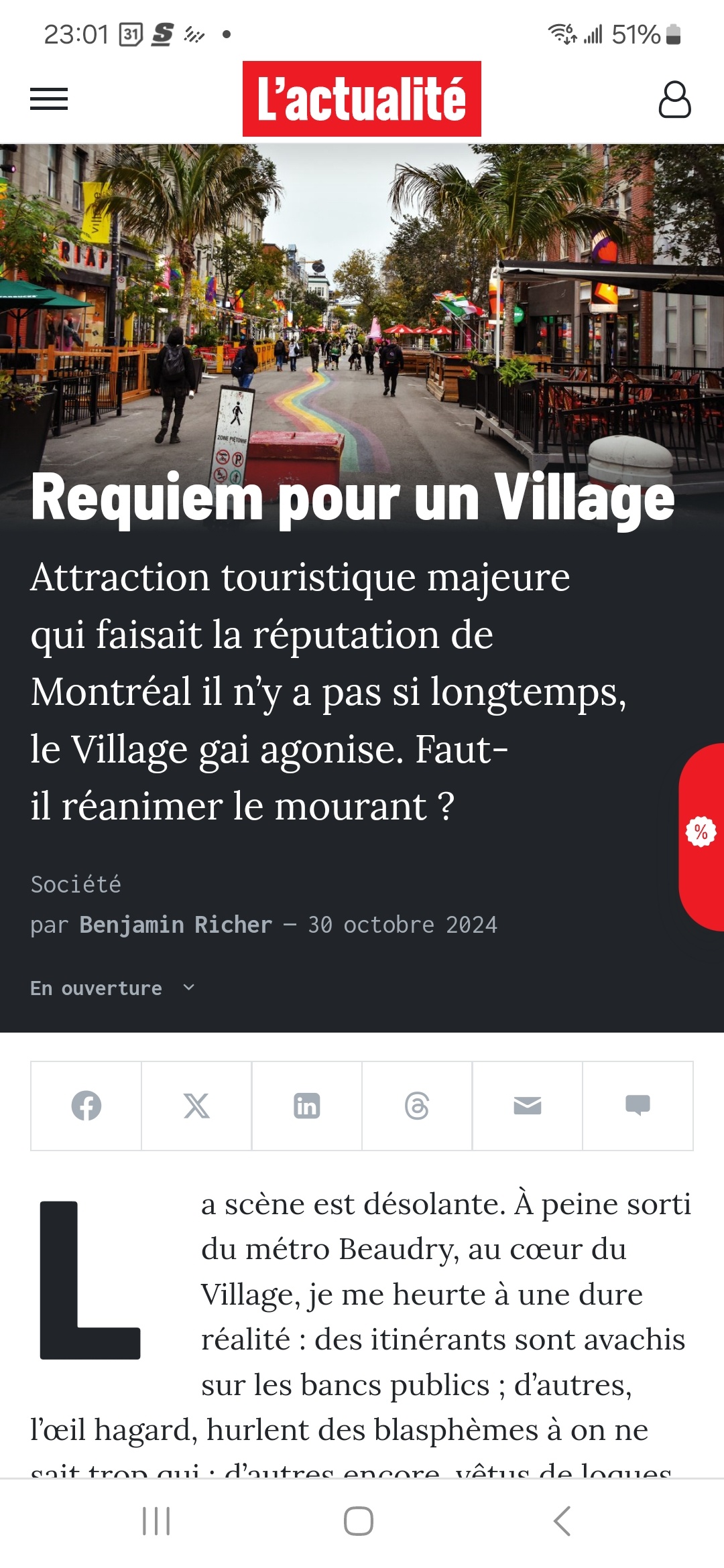The image size is (724, 1568).
Task: Open recent apps from the navigation bar
Action: [x=156, y=1521]
